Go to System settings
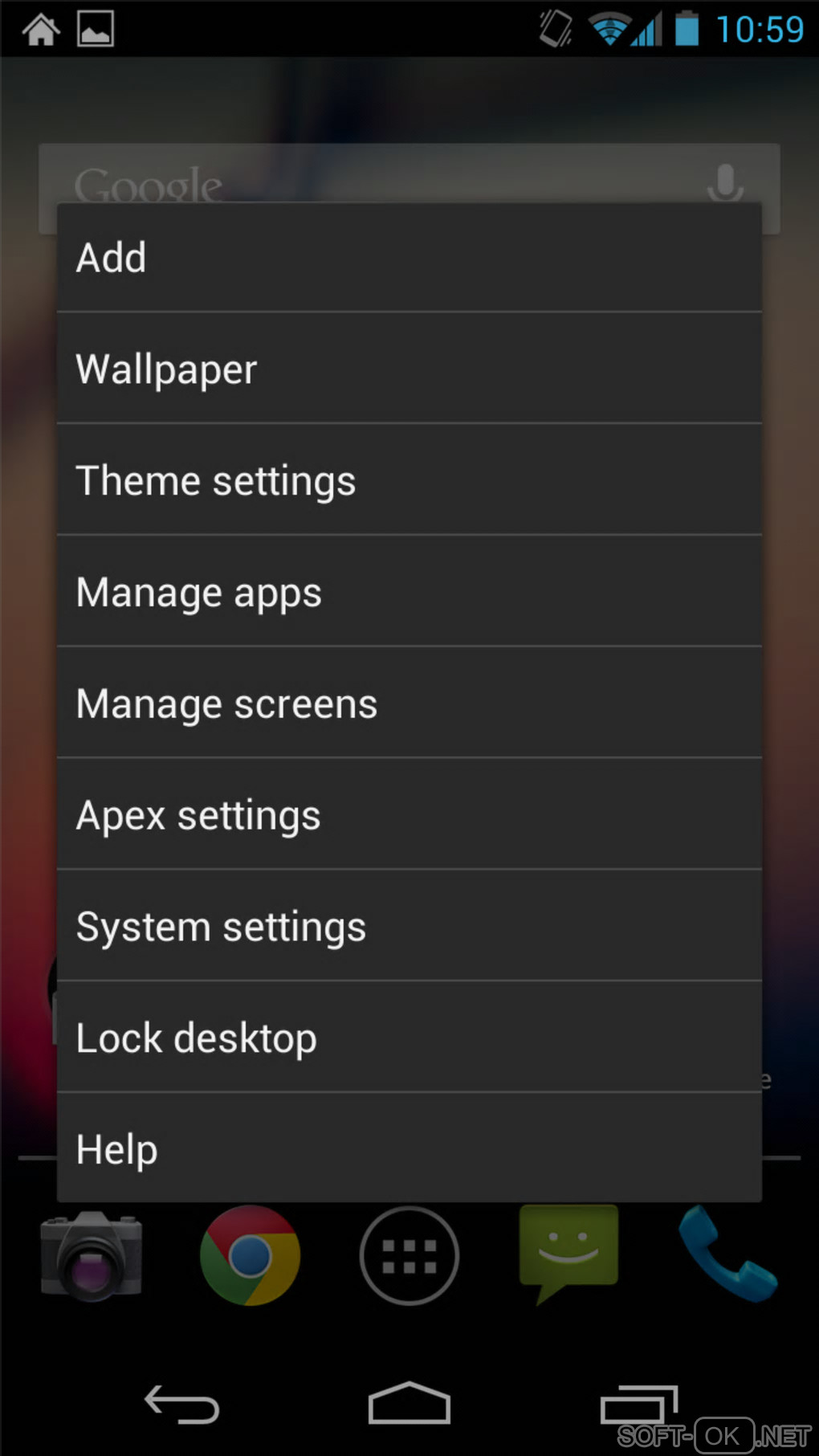The image size is (819, 1456). [409, 927]
